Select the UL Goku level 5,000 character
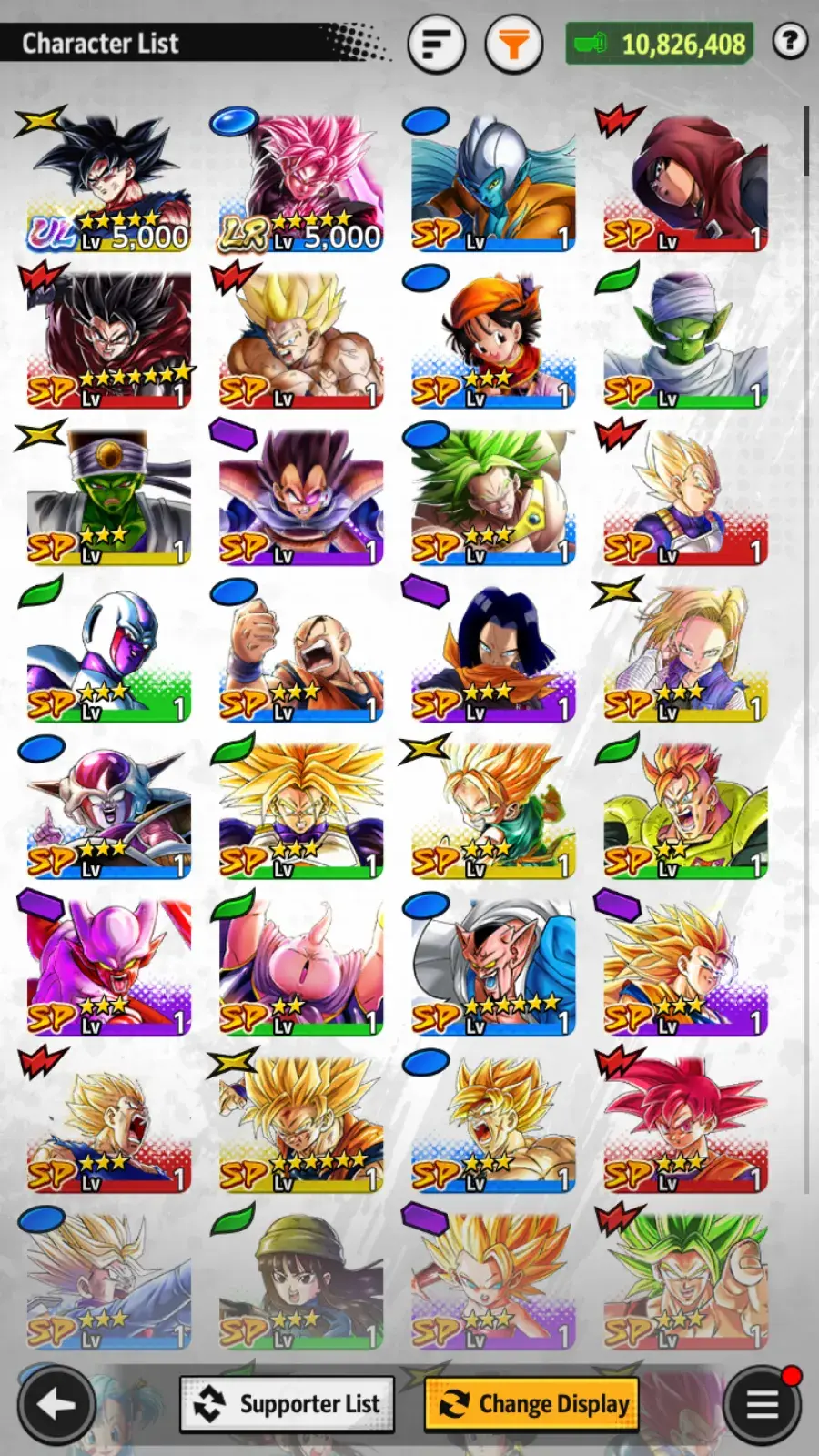Image resolution: width=819 pixels, height=1456 pixels. click(108, 181)
